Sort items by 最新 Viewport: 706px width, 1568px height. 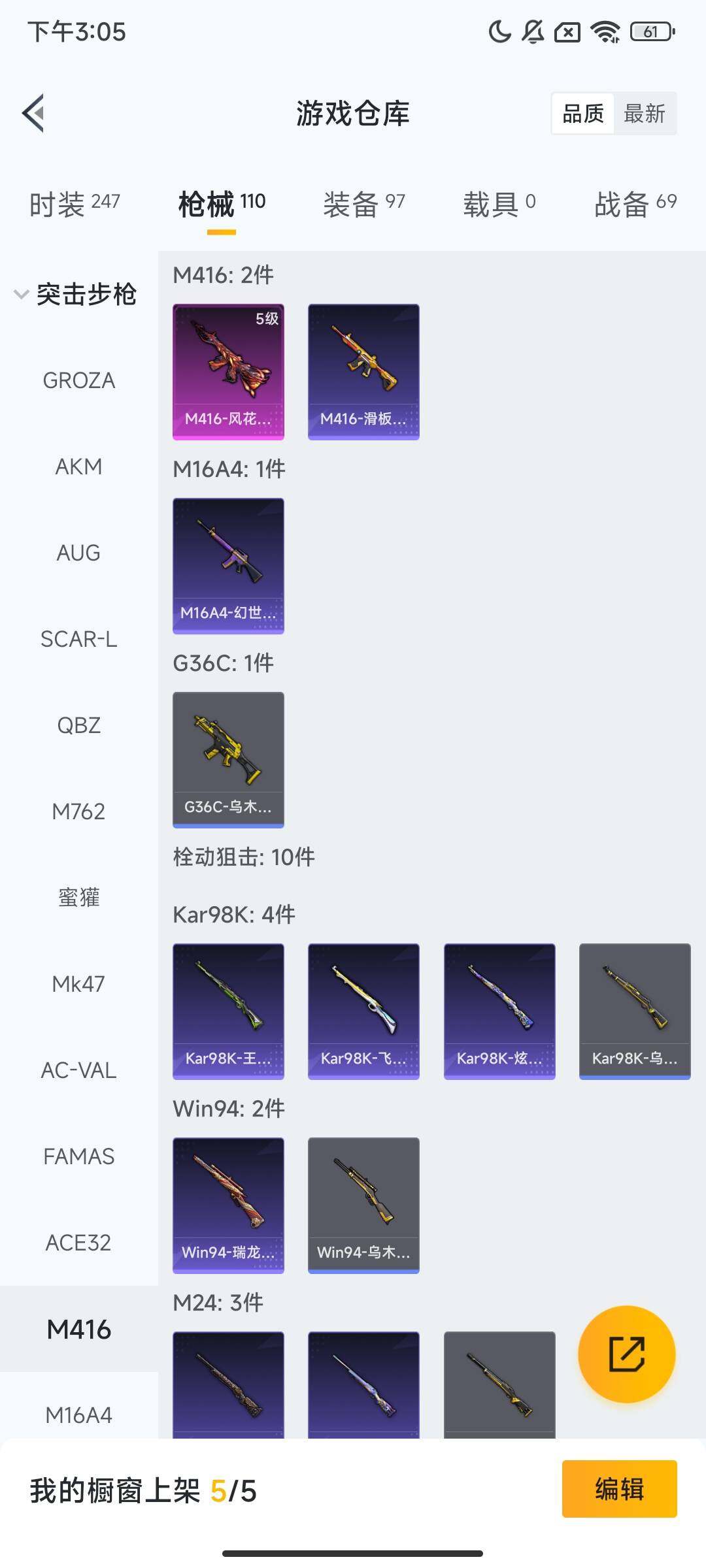click(x=644, y=114)
